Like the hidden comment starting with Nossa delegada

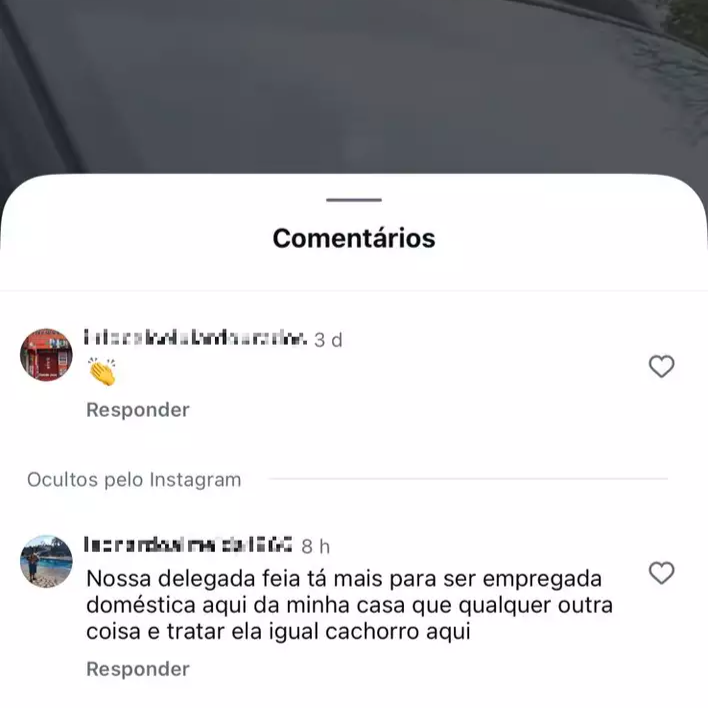point(661,573)
